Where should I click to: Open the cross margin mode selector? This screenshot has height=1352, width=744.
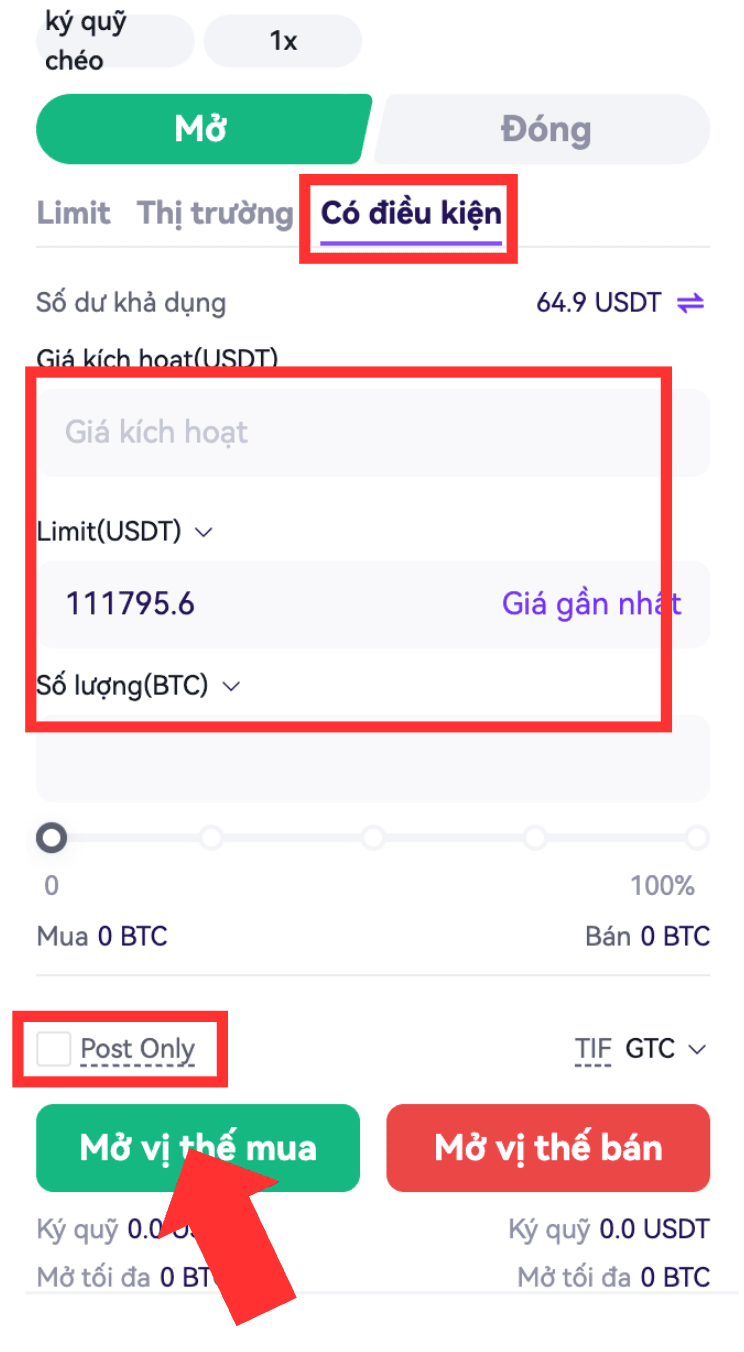[x=113, y=42]
